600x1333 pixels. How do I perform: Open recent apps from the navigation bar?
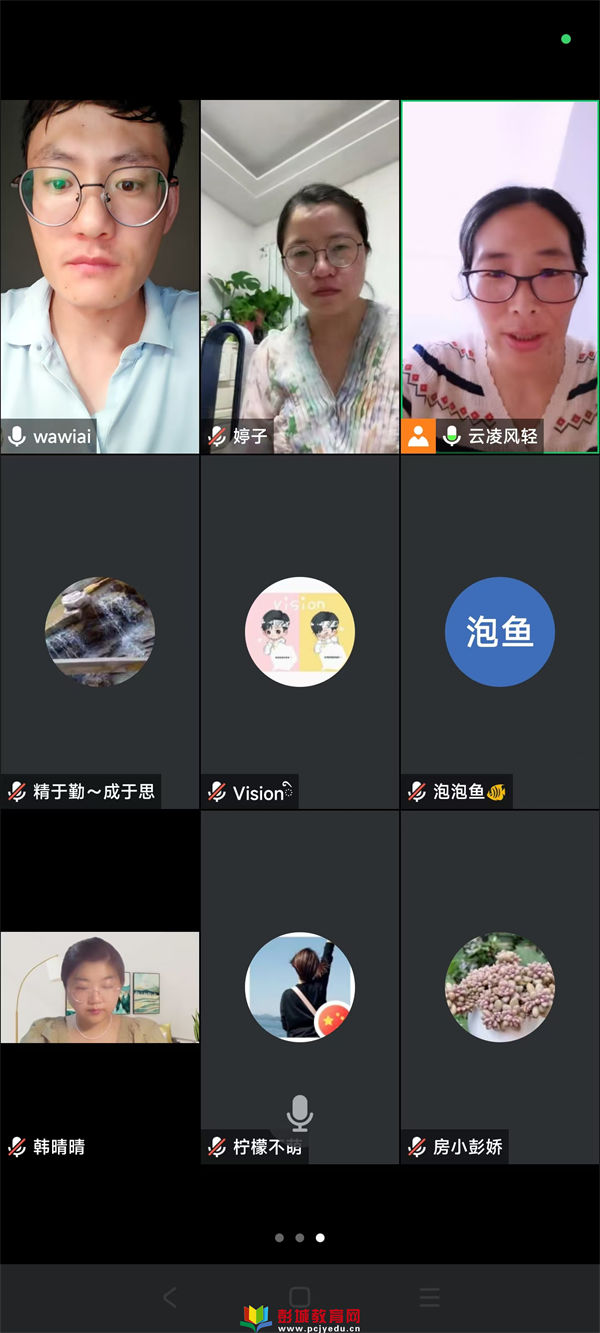[x=429, y=1298]
